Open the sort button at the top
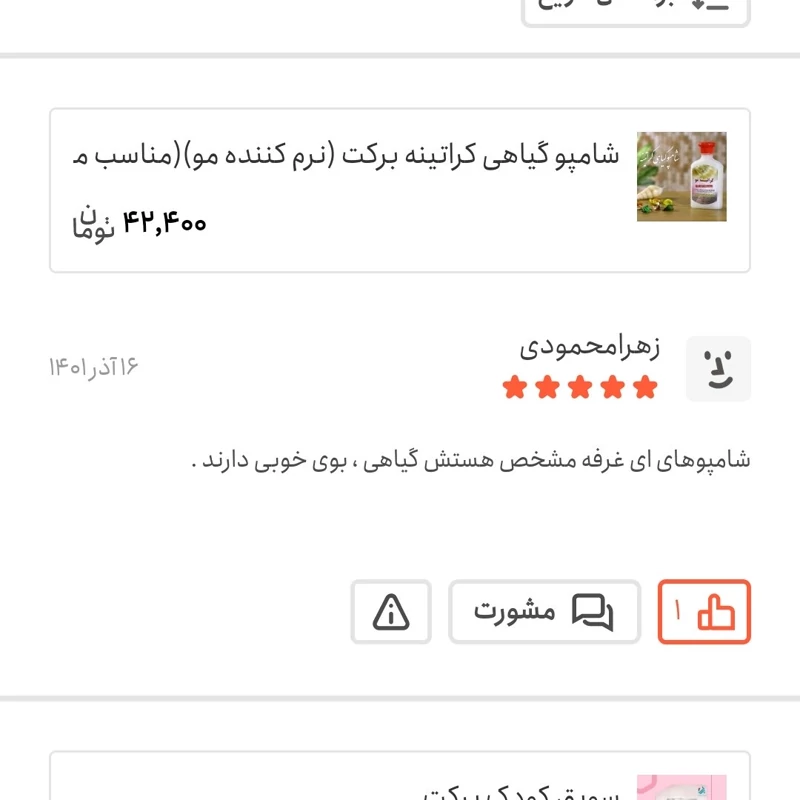This screenshot has width=800, height=800. 636,8
